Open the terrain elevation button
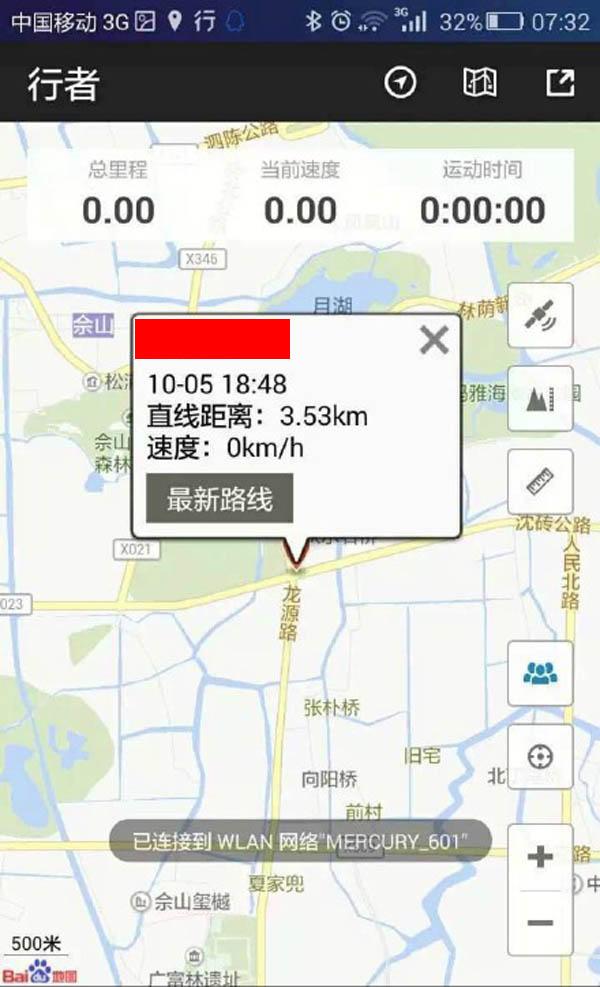The width and height of the screenshot is (600, 987). [540, 399]
